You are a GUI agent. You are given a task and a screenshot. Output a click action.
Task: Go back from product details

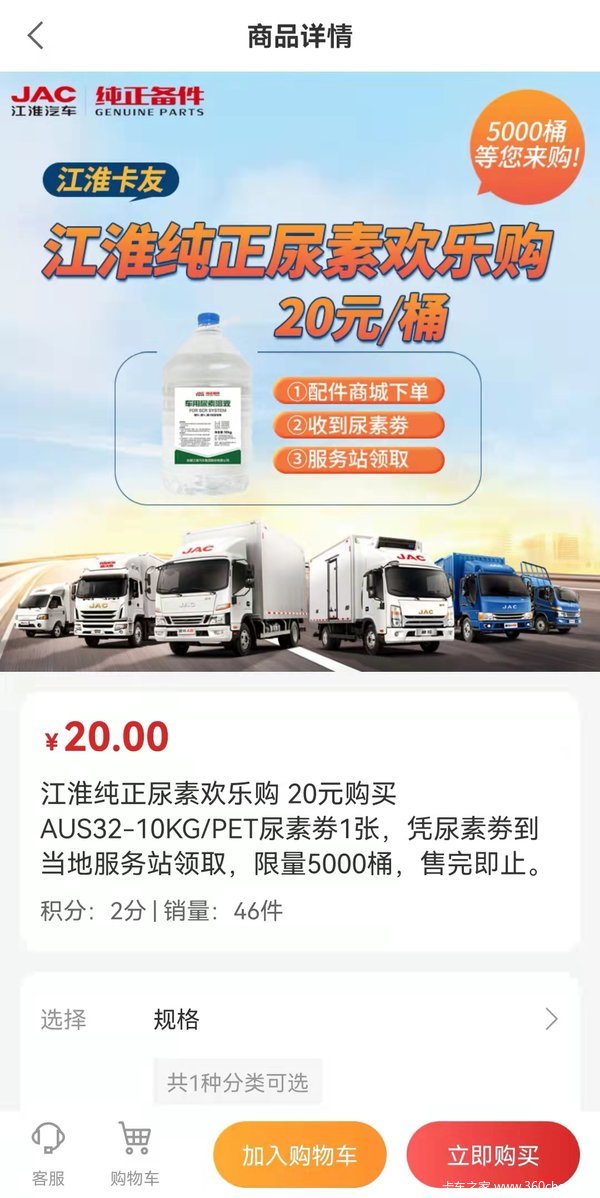[x=36, y=36]
